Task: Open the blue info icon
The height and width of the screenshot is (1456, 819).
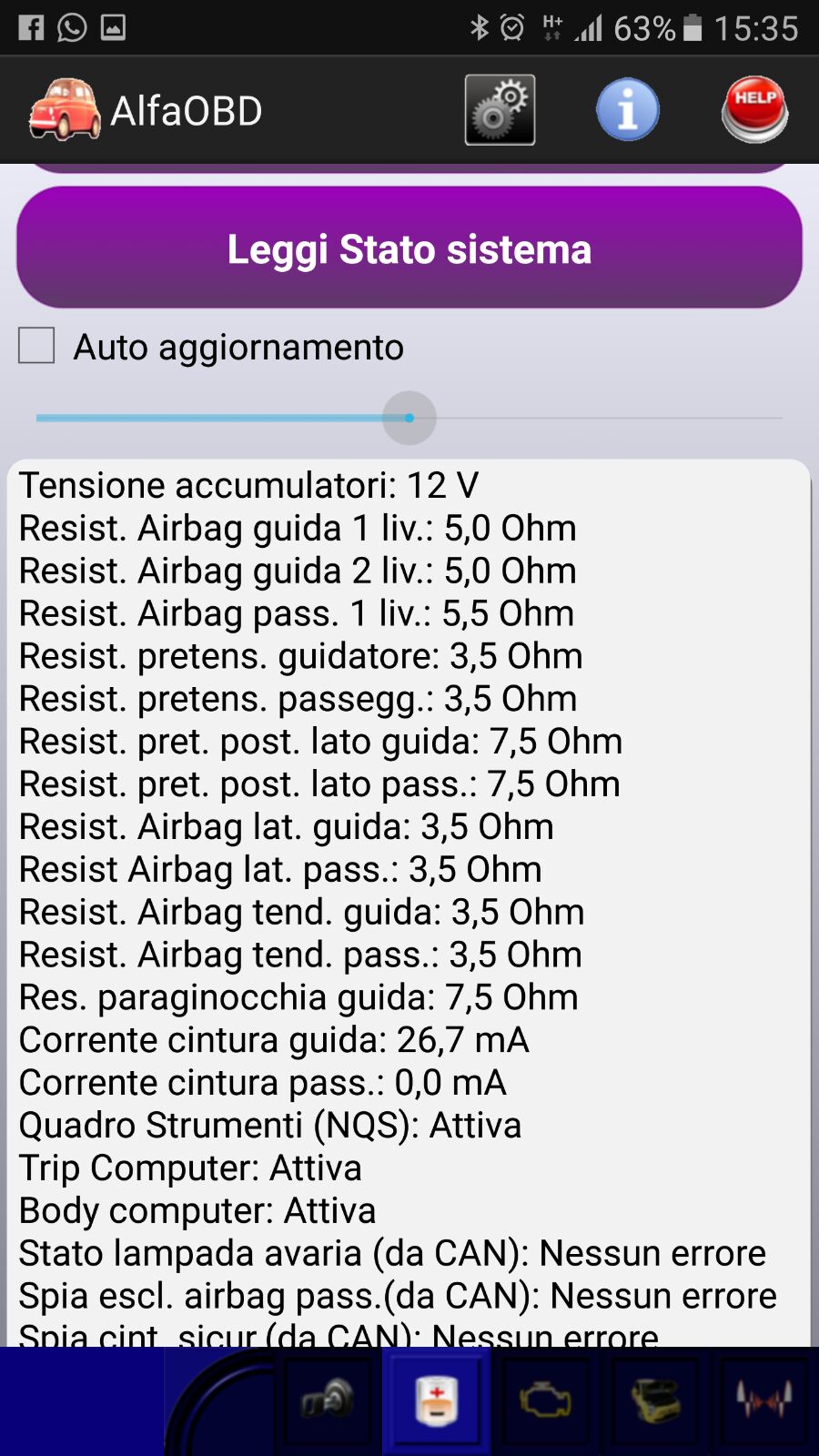Action: (x=627, y=110)
